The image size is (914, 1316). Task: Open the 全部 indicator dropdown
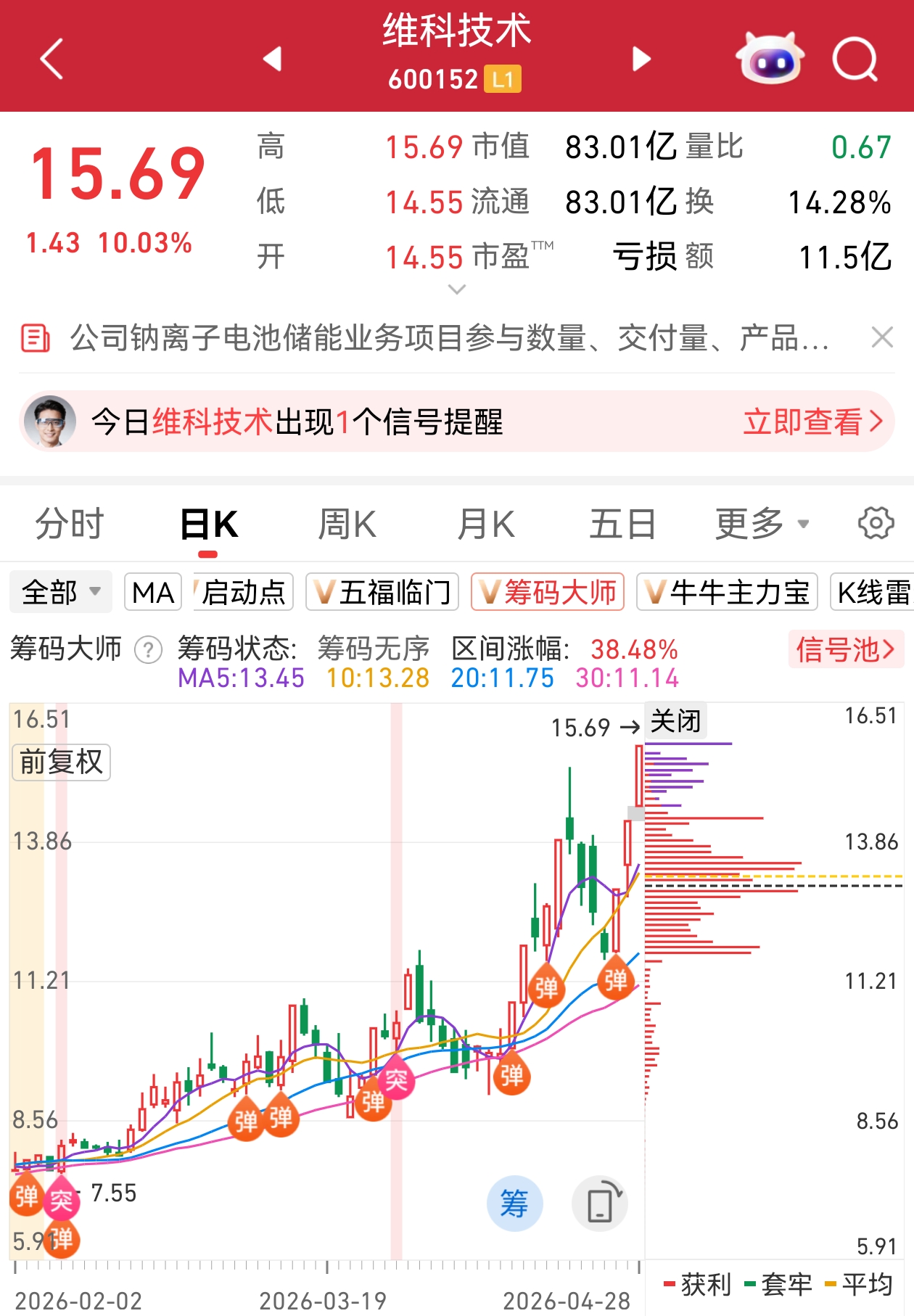coord(61,592)
